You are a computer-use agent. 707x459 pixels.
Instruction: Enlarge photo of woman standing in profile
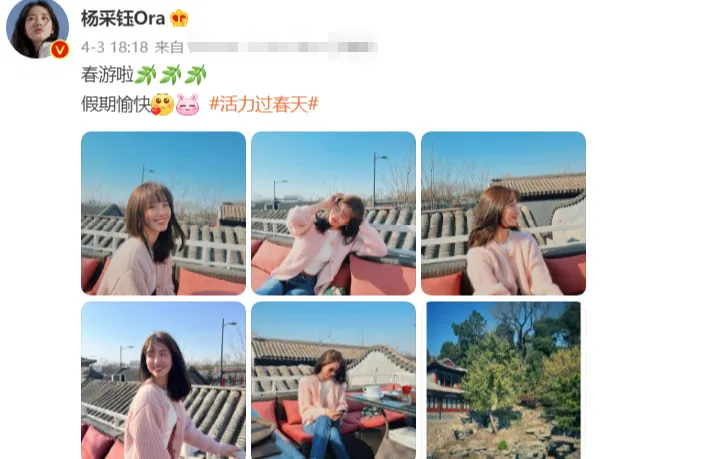163,380
